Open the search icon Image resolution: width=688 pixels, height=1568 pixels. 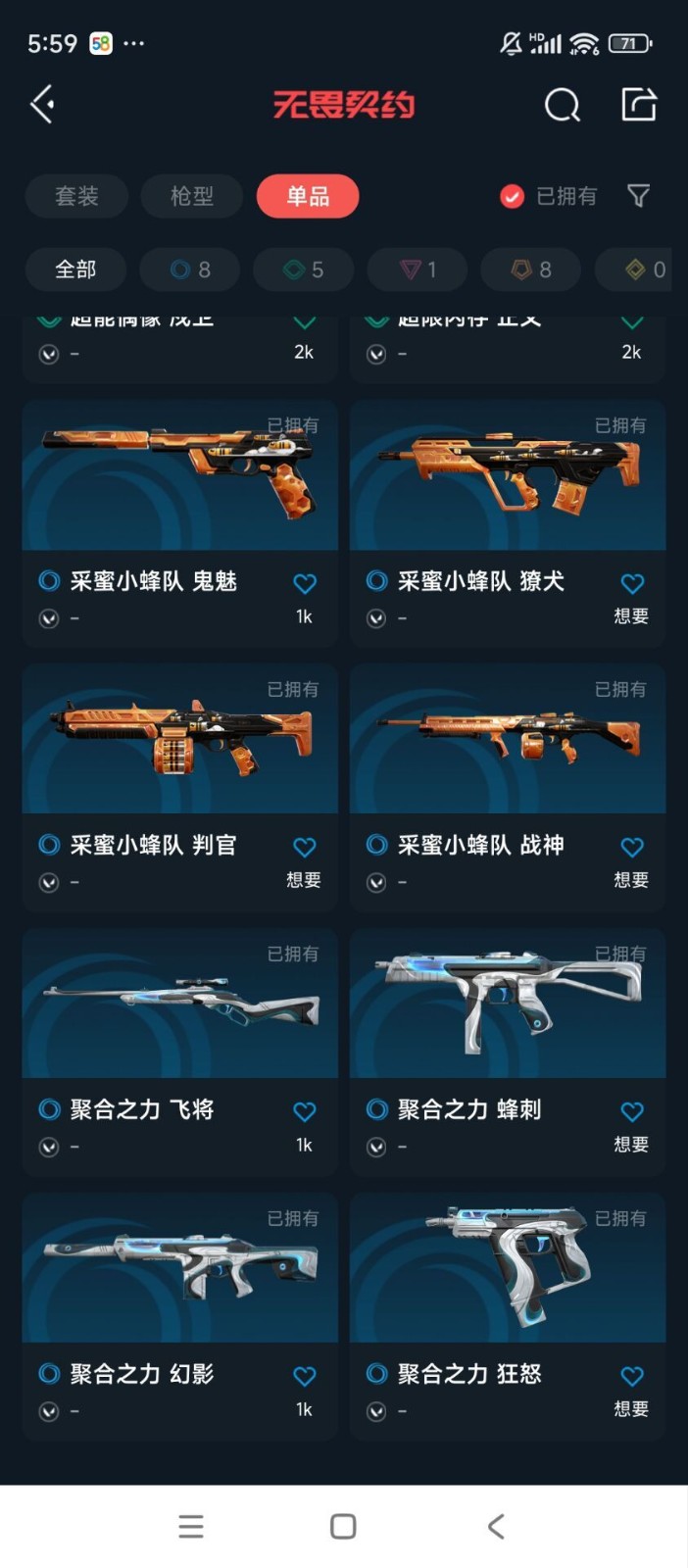562,104
